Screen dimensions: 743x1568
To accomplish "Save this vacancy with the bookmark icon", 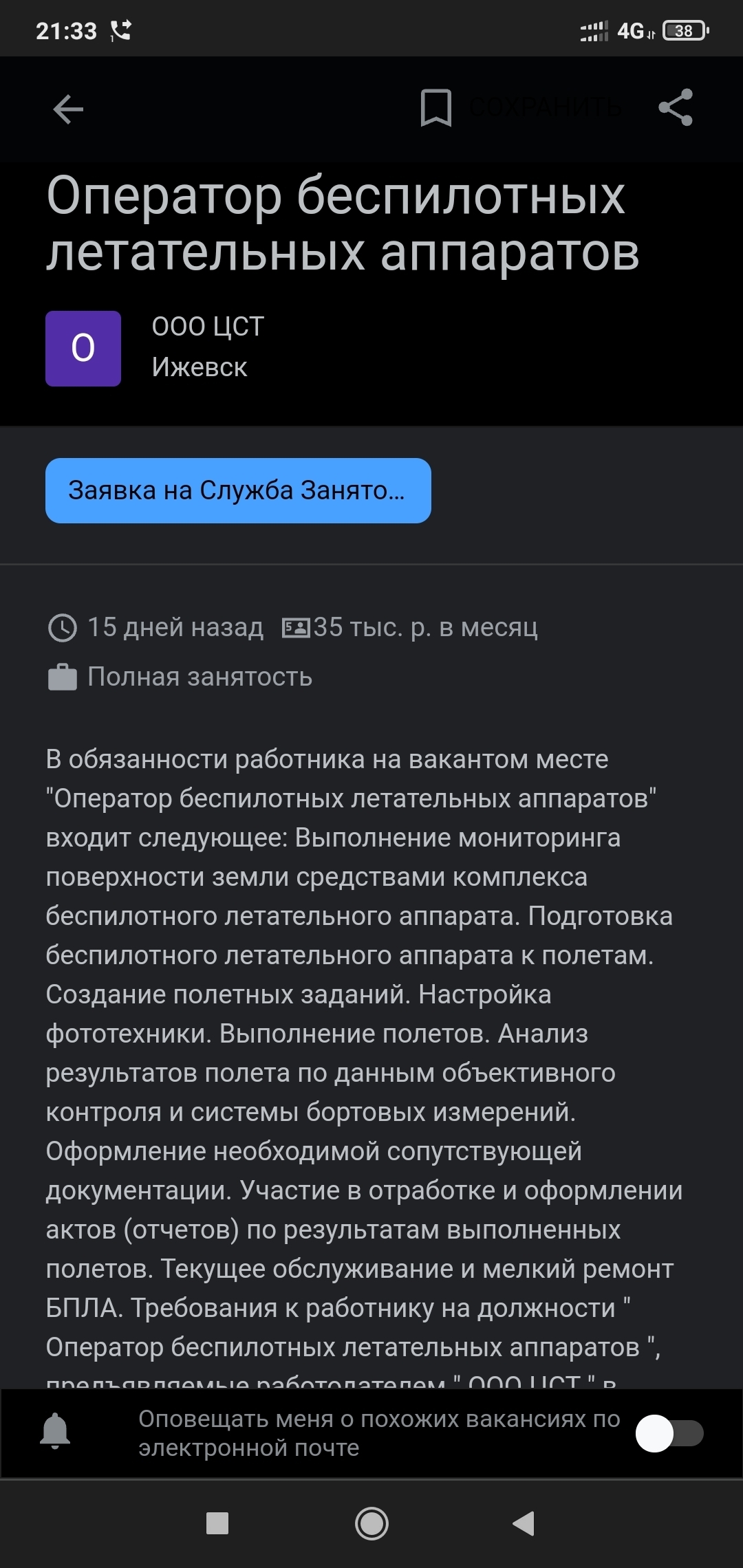I will pos(436,108).
